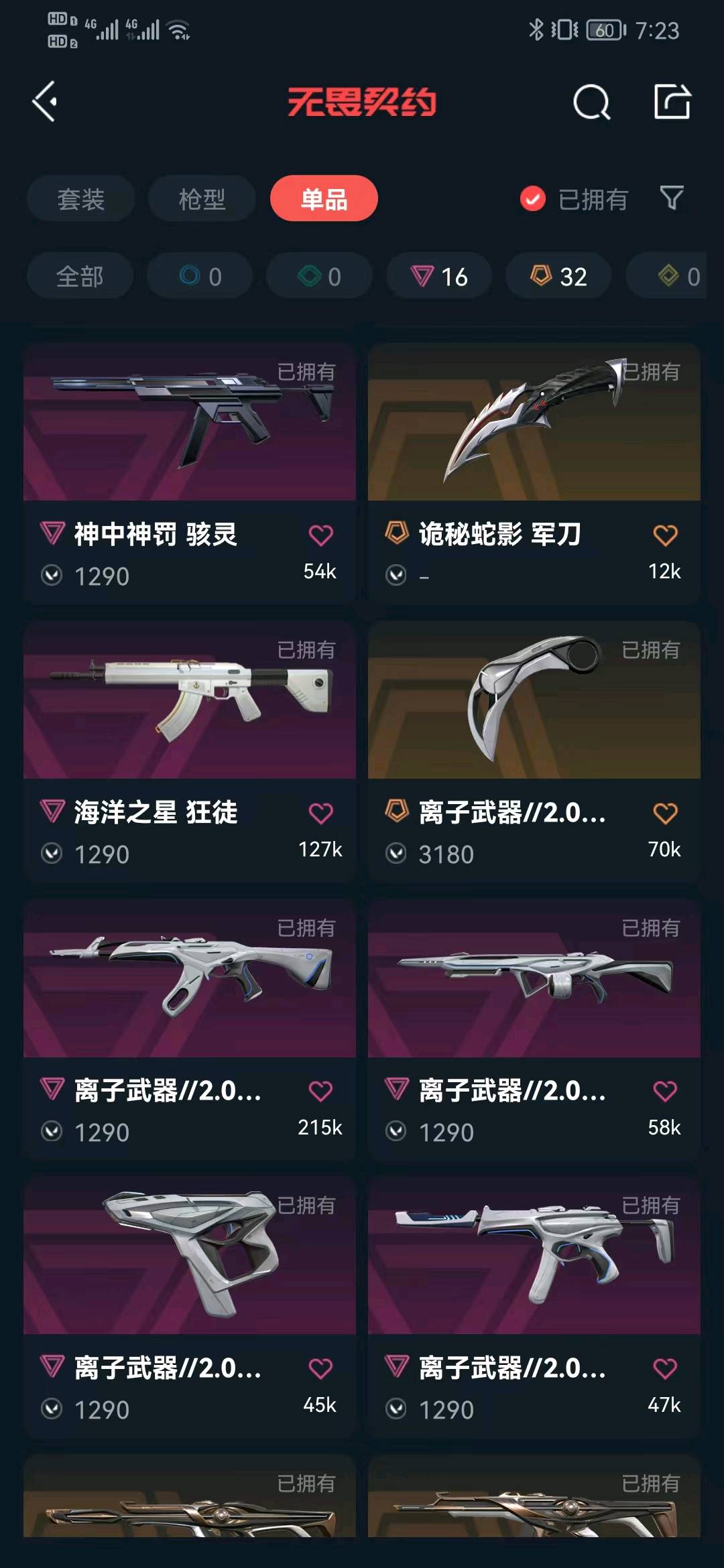
Task: Like the 诡秘蛇影 军刀 skin
Action: click(665, 535)
